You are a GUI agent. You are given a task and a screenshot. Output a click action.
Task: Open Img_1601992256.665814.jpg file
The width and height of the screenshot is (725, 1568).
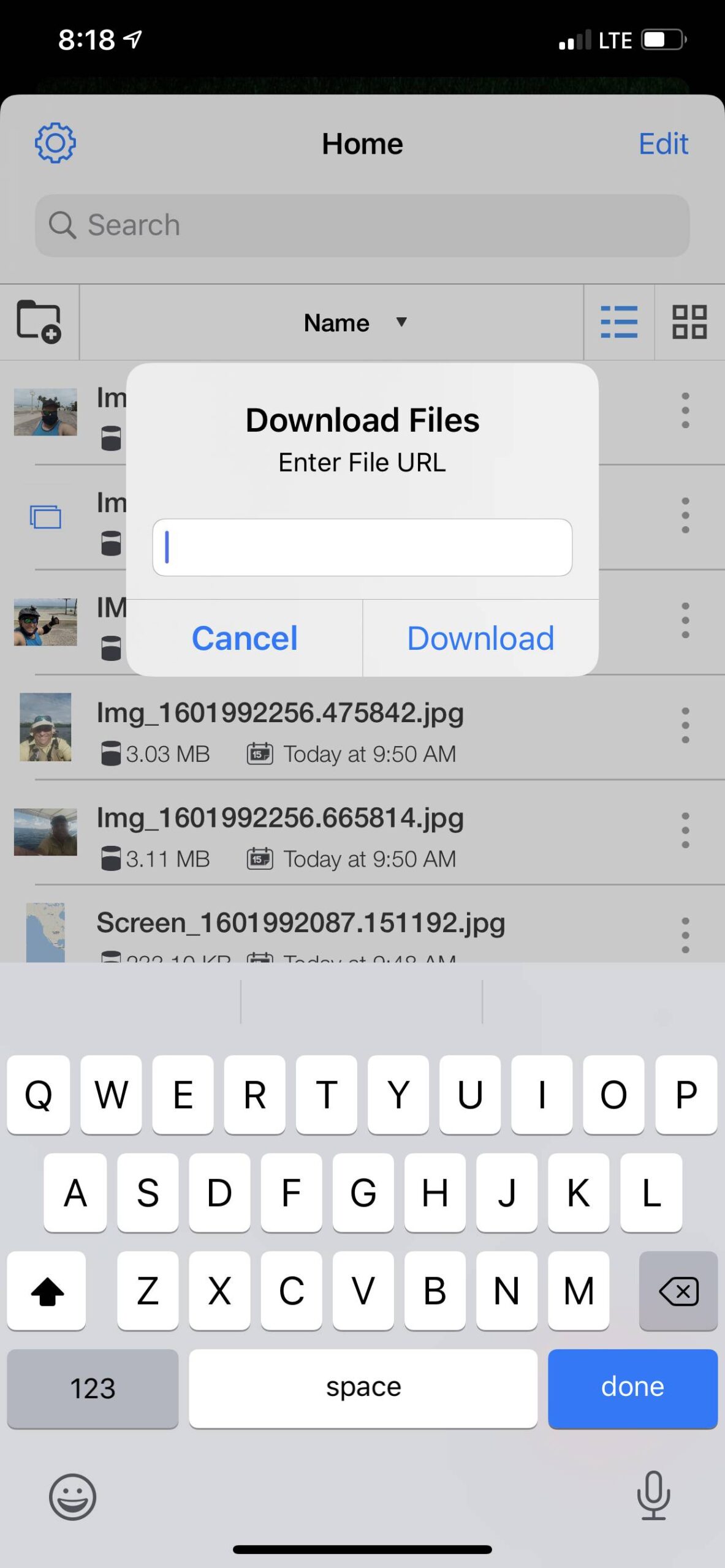point(280,818)
